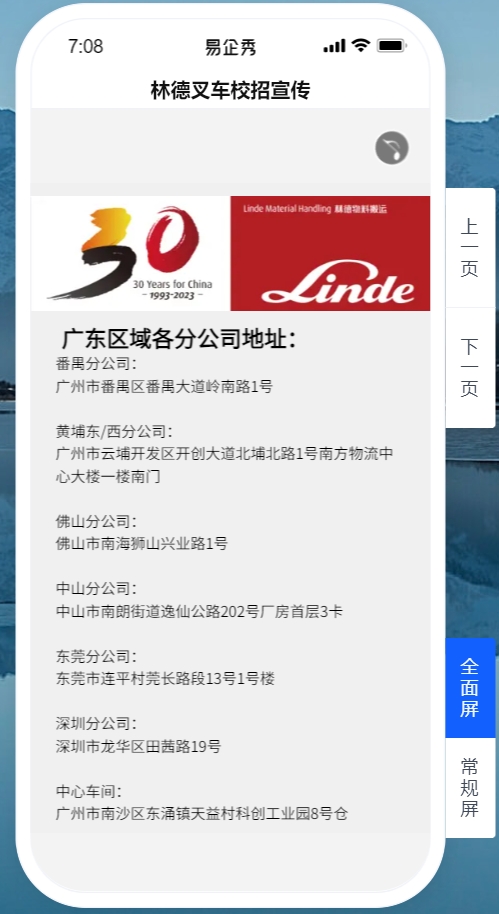Go to the previous page (上一页)

pos(470,248)
